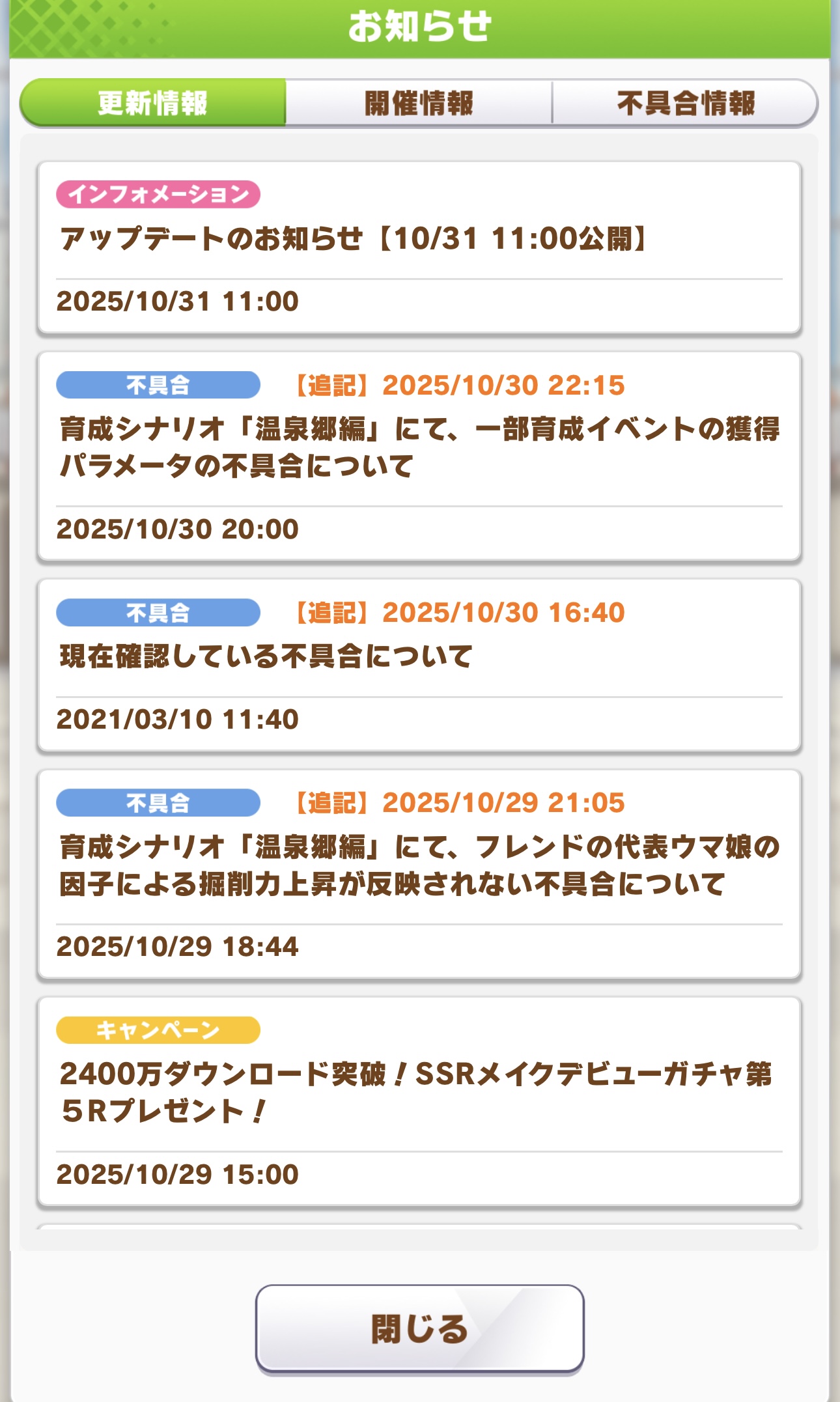Image resolution: width=840 pixels, height=1402 pixels.
Task: Close the notices with 閉じる
Action: click(419, 1328)
